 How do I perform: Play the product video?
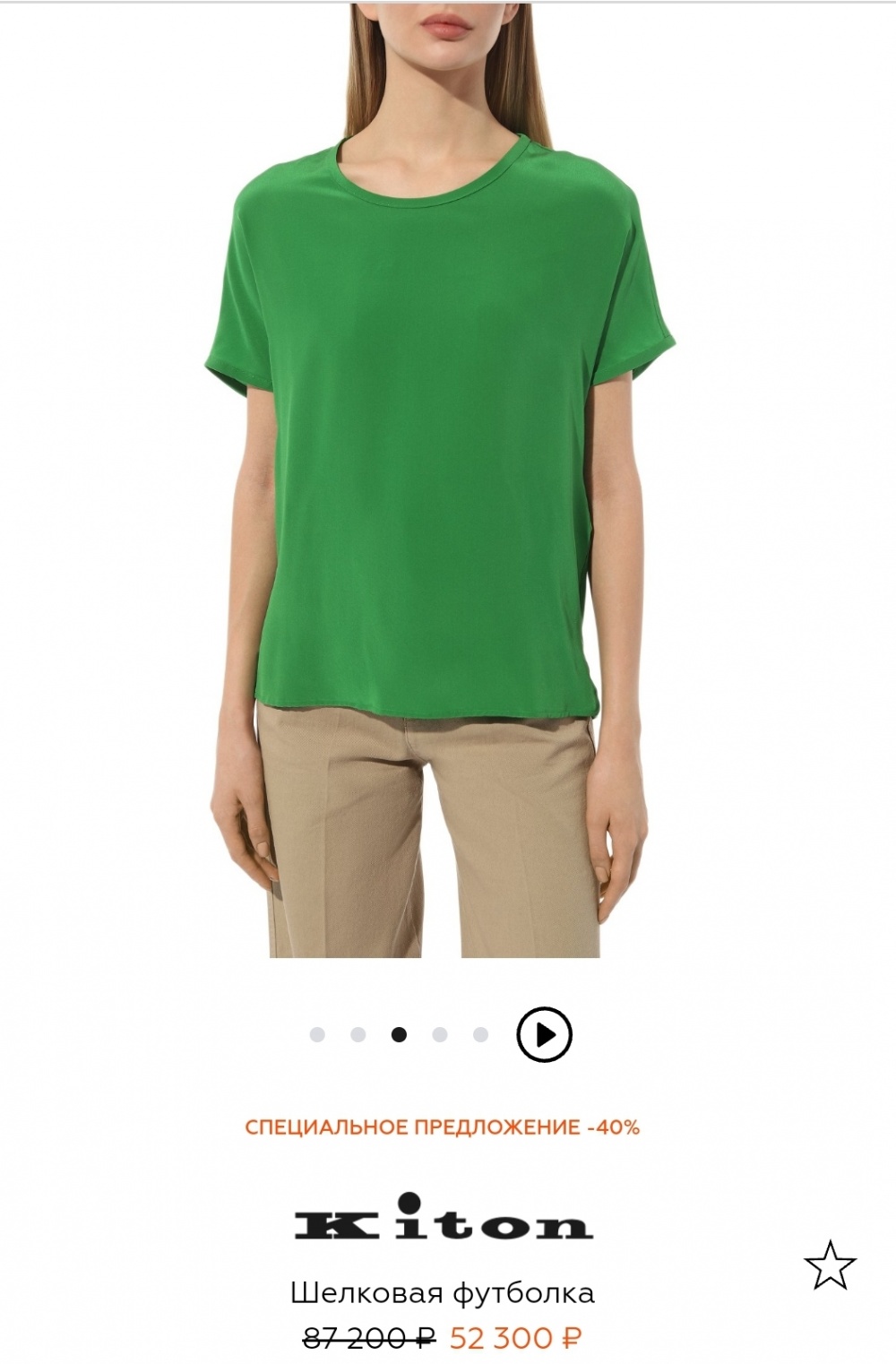(x=544, y=1034)
